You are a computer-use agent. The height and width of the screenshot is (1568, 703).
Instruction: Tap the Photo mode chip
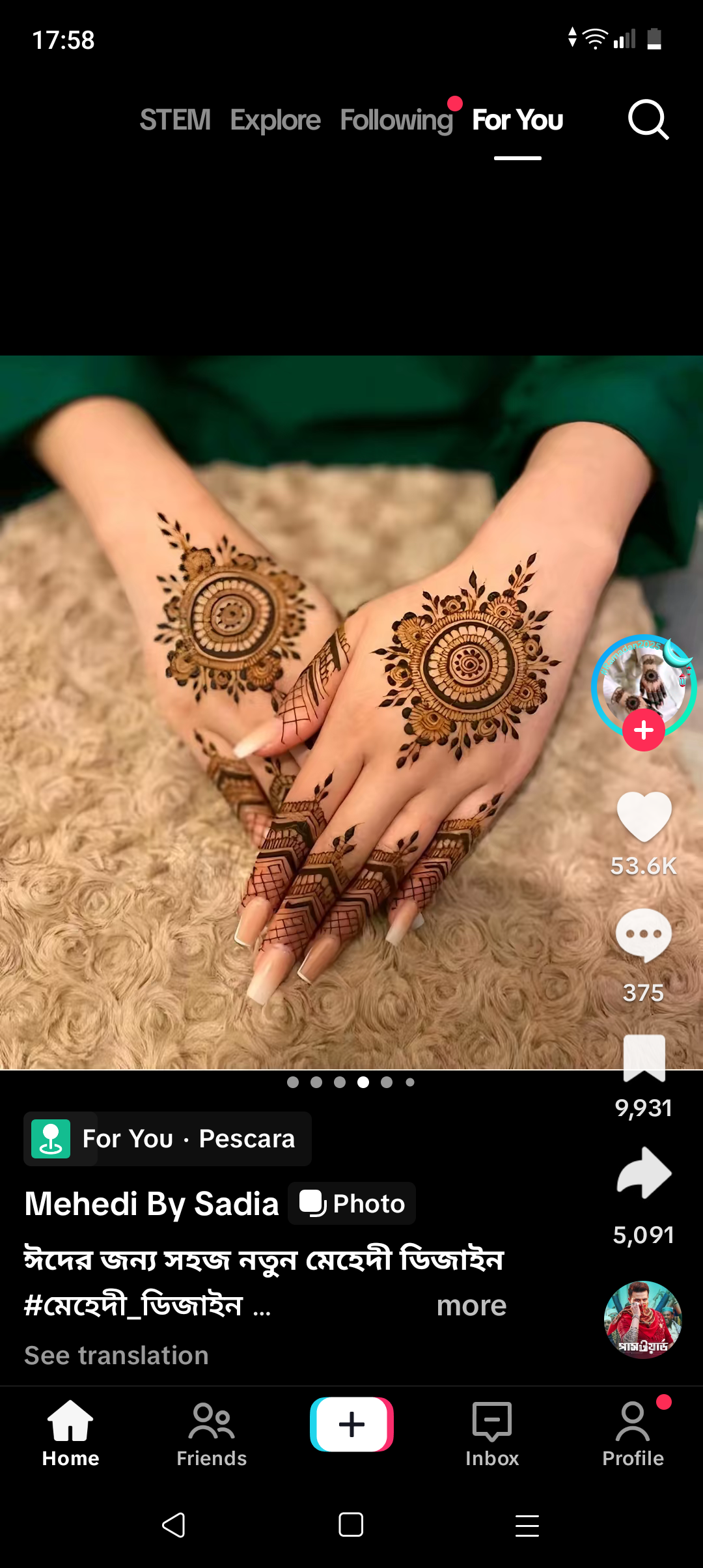pos(351,1203)
